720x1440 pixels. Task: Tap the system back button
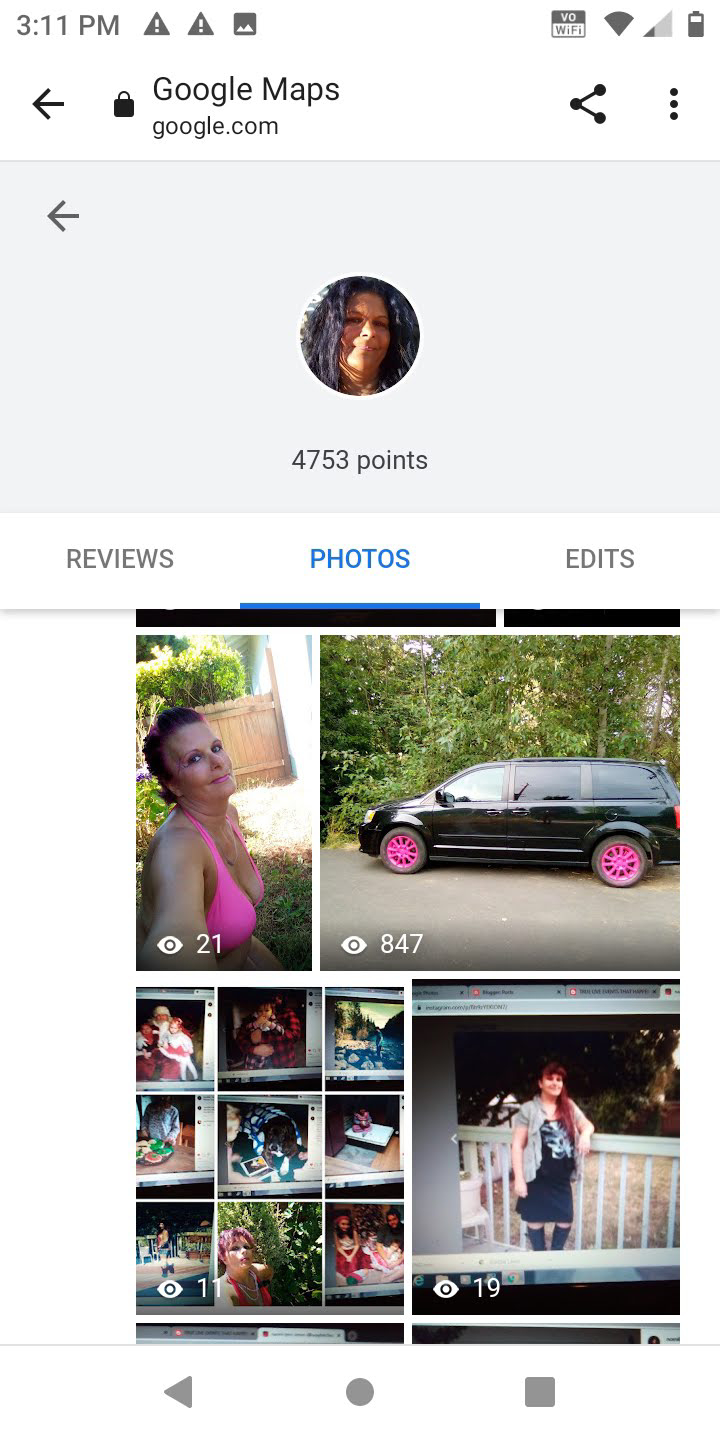(x=178, y=1392)
